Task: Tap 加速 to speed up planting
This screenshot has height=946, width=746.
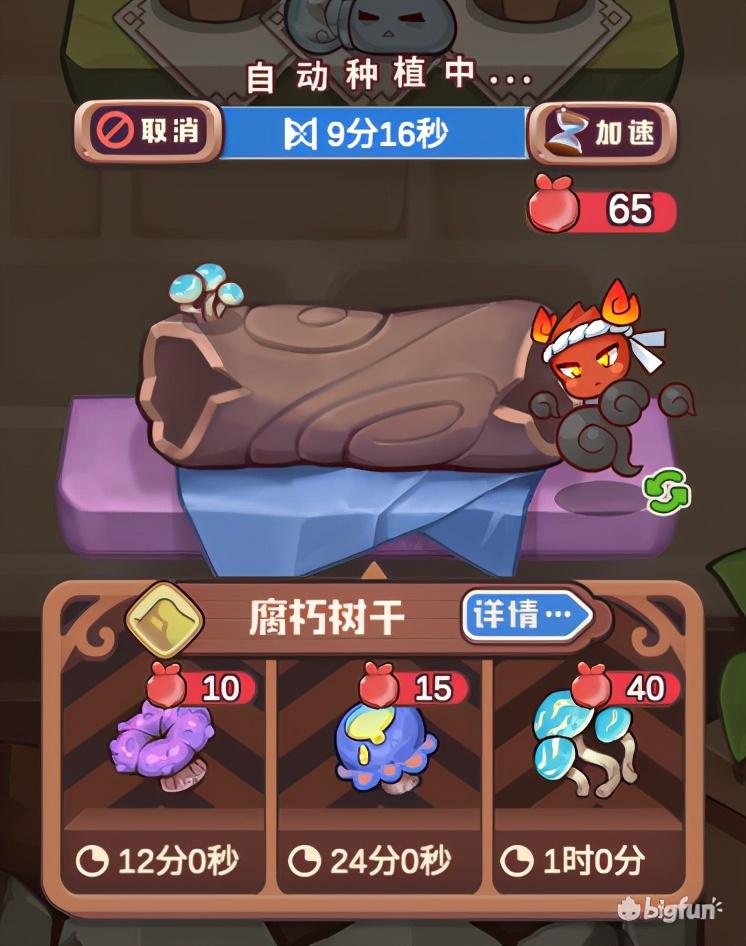Action: pos(602,133)
